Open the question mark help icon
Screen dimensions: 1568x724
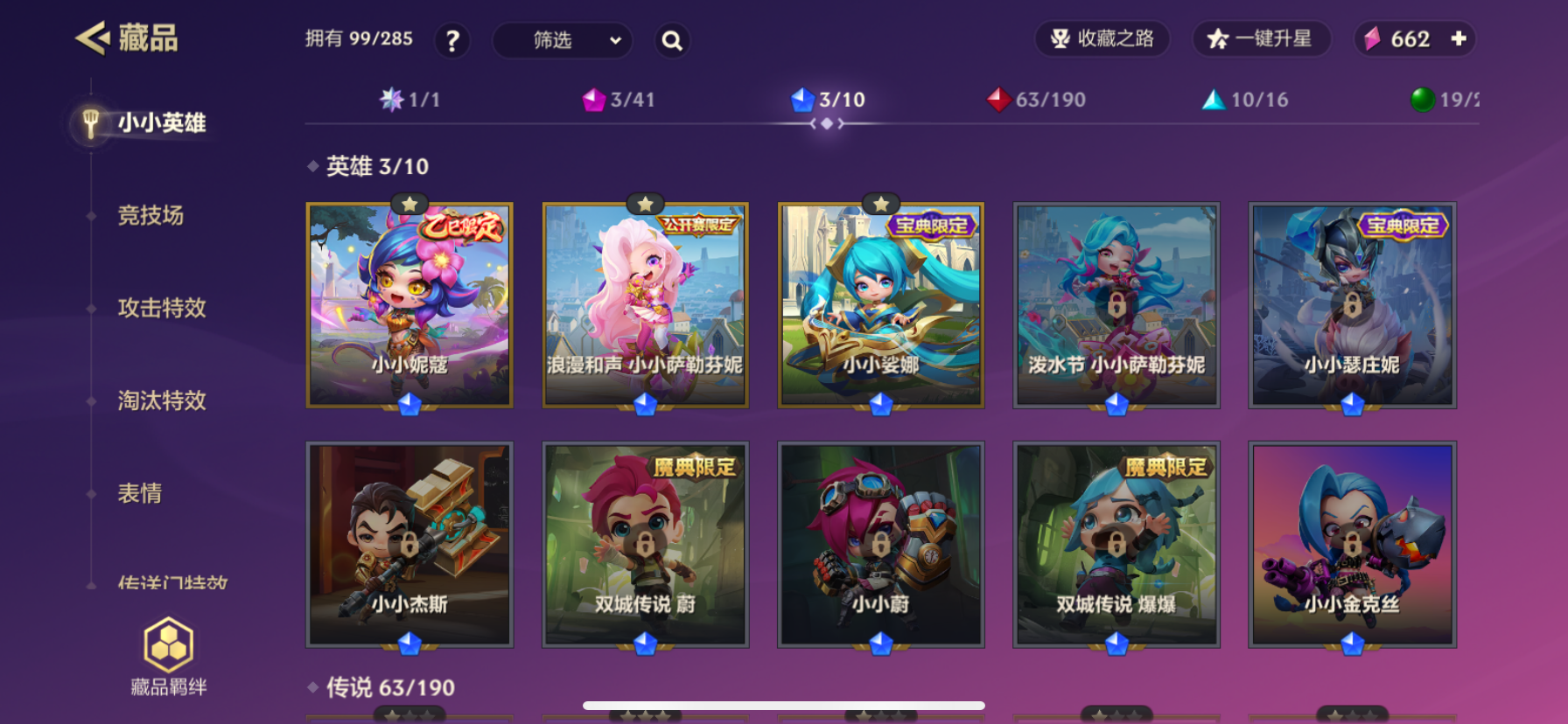452,41
